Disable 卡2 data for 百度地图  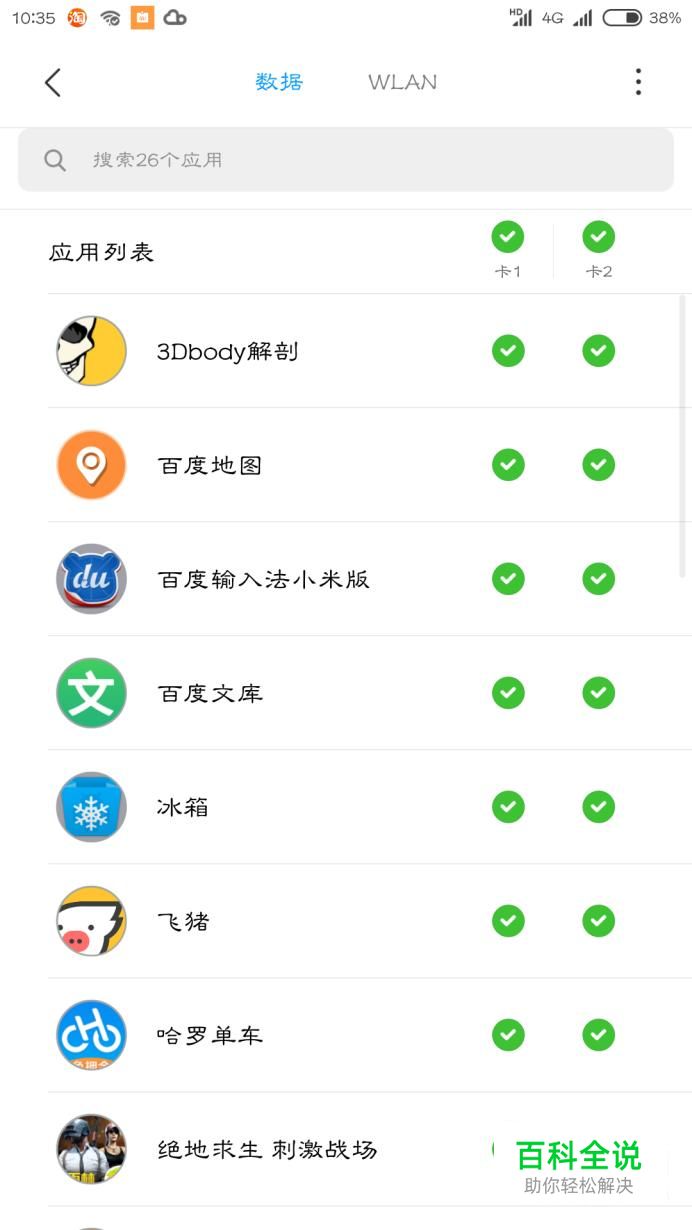pyautogui.click(x=599, y=465)
